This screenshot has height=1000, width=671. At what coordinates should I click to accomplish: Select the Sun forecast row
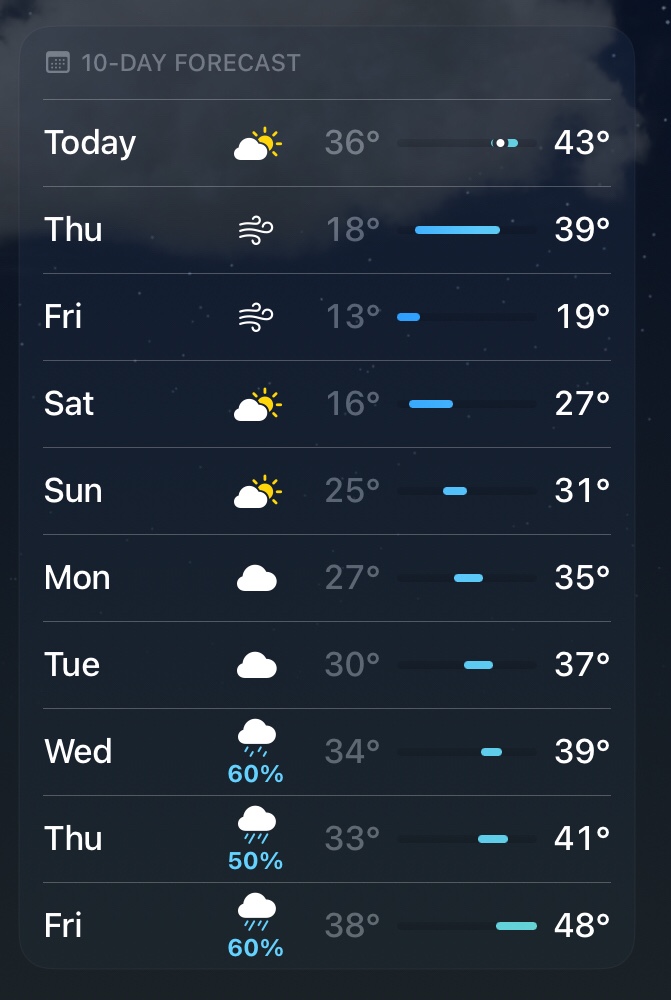[x=326, y=491]
